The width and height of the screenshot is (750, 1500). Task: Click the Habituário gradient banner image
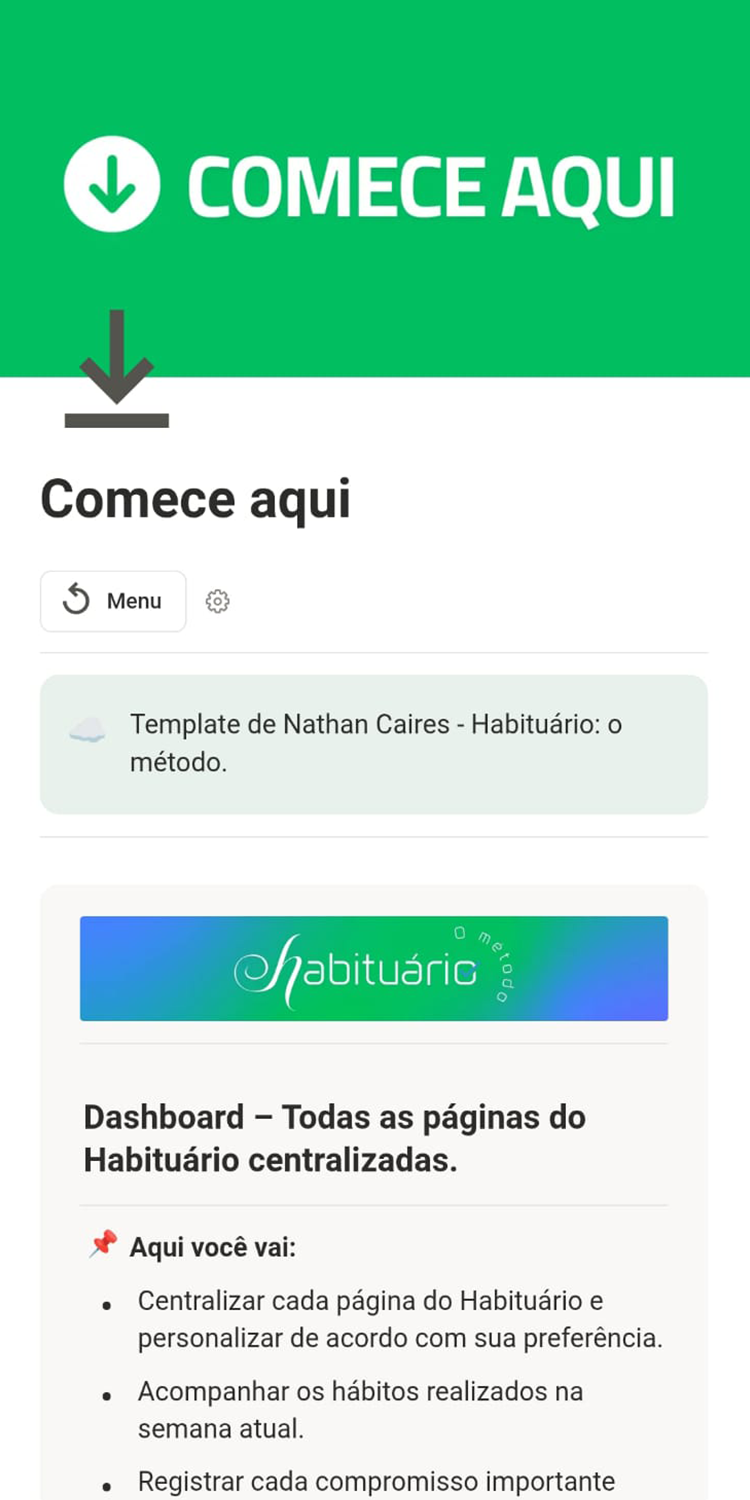pyautogui.click(x=373, y=967)
